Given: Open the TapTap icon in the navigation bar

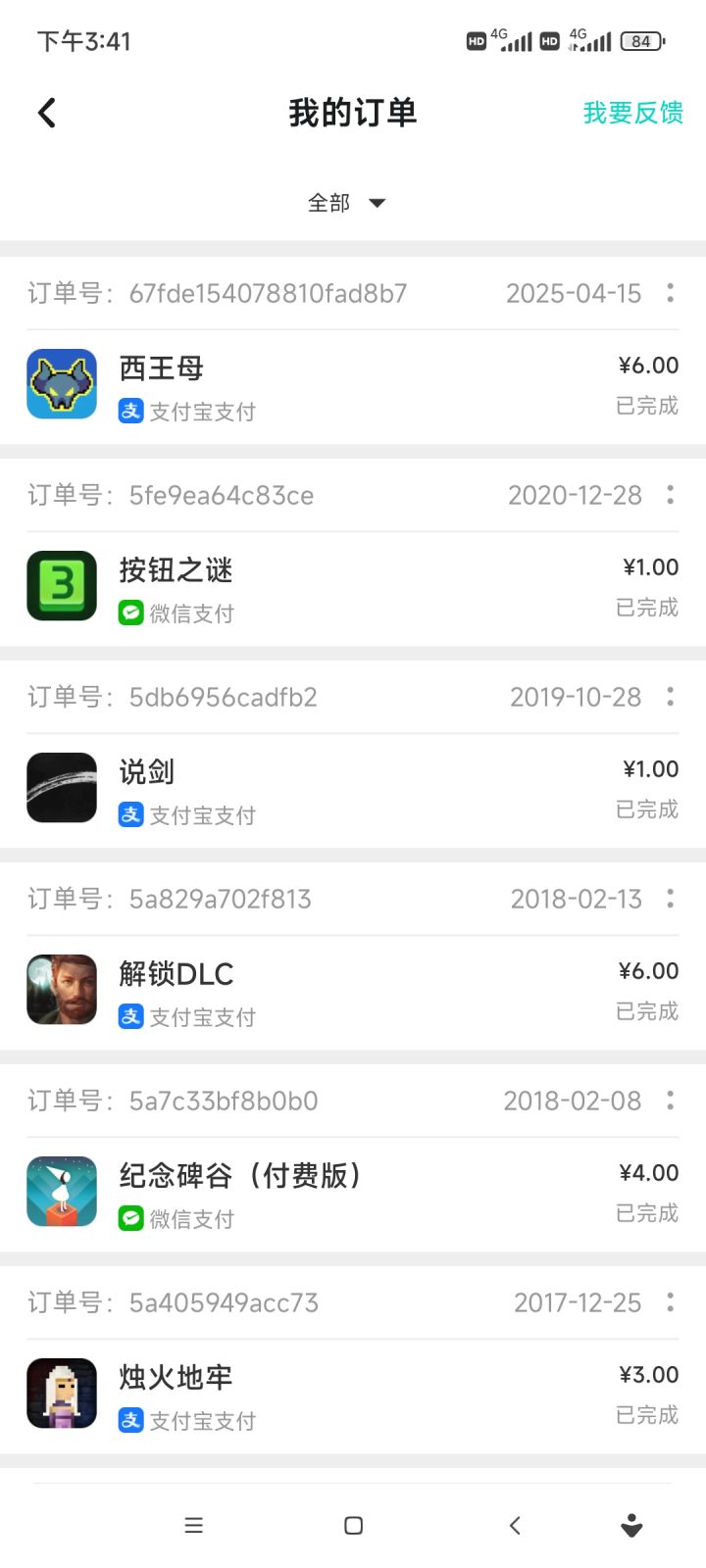Looking at the screenshot, I should pos(630,1525).
